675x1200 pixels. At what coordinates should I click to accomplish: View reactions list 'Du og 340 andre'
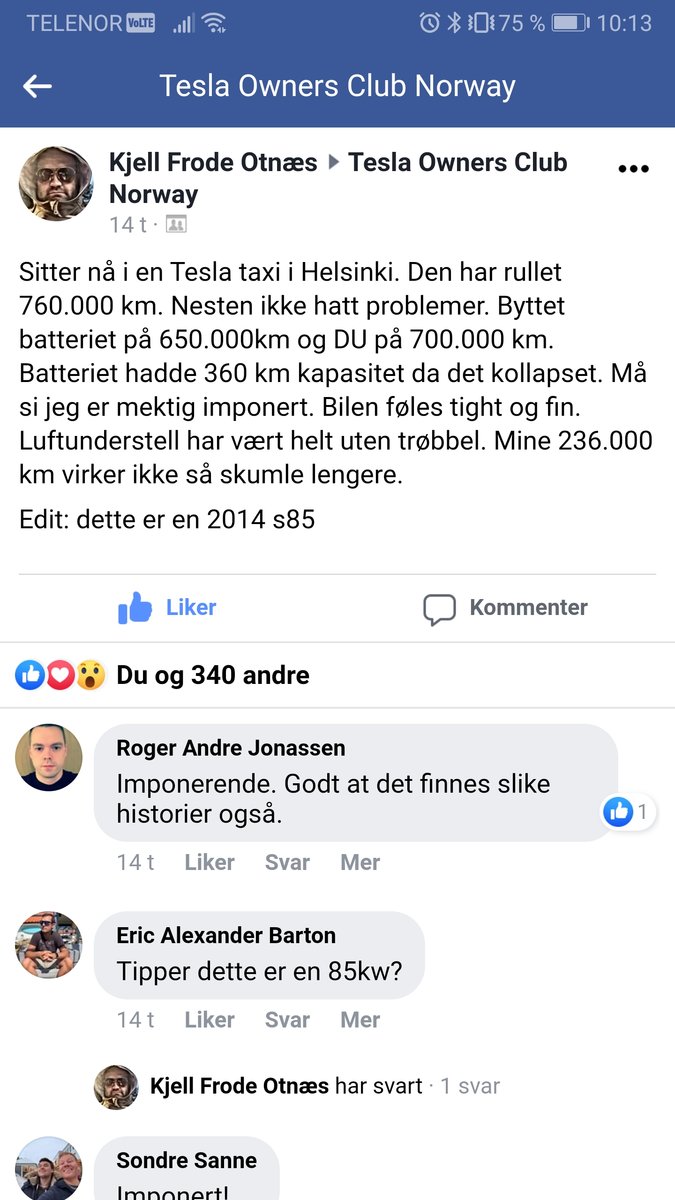213,676
